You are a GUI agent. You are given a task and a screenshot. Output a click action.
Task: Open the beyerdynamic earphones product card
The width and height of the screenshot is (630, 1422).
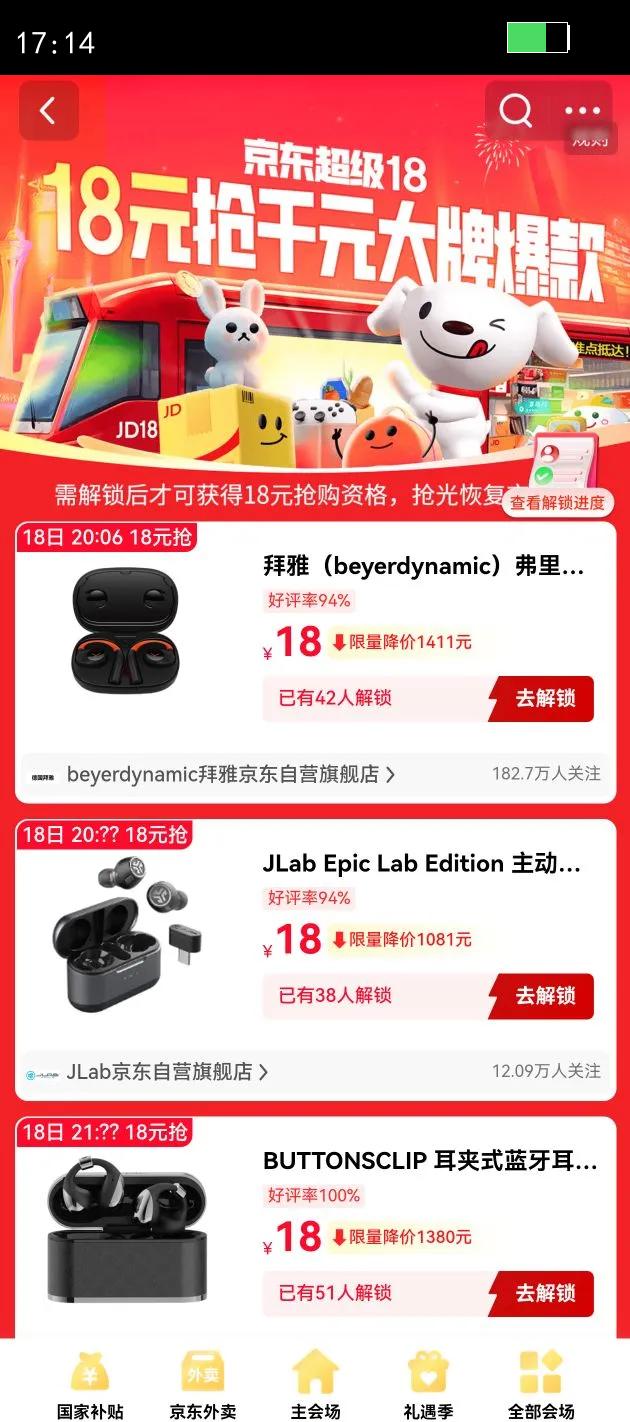click(x=422, y=568)
